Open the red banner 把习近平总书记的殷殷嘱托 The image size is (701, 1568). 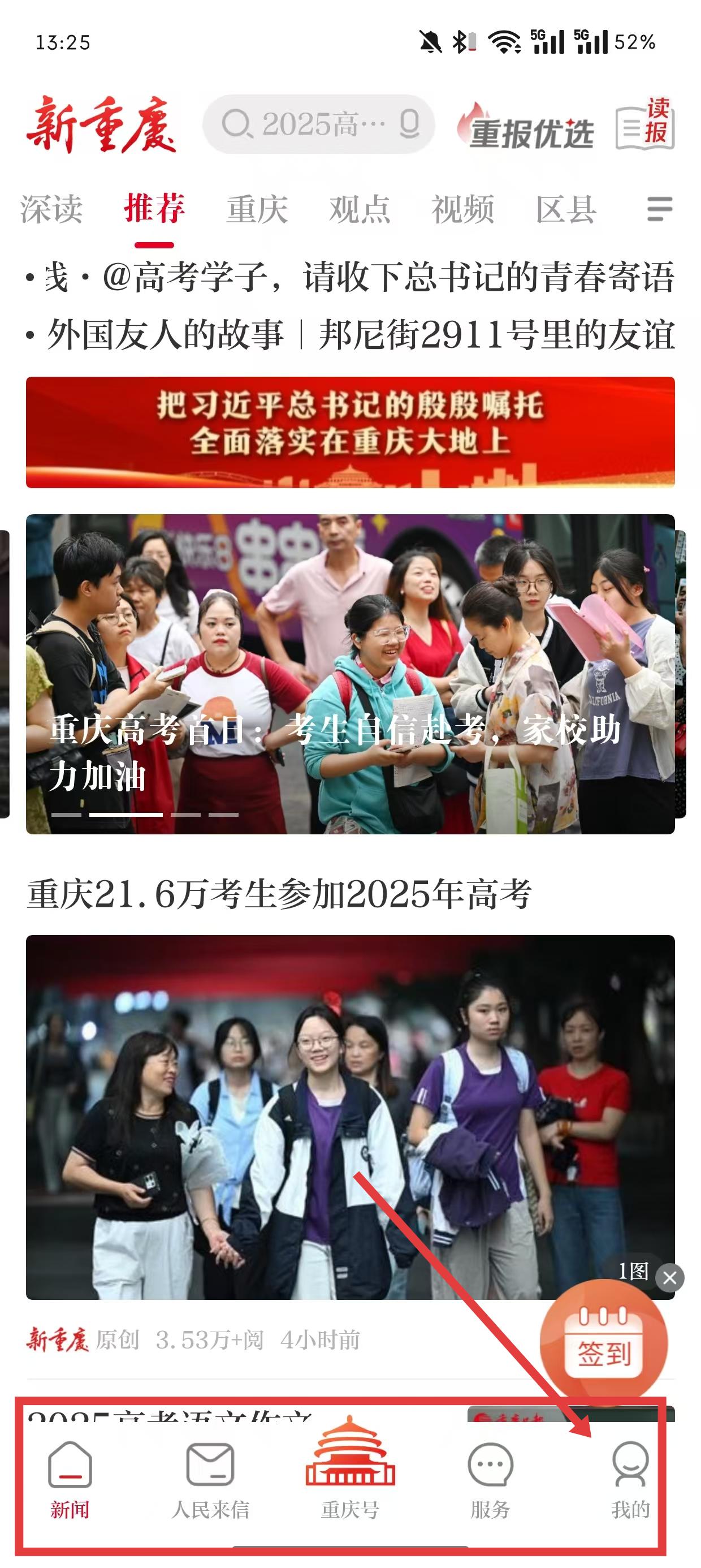350,432
